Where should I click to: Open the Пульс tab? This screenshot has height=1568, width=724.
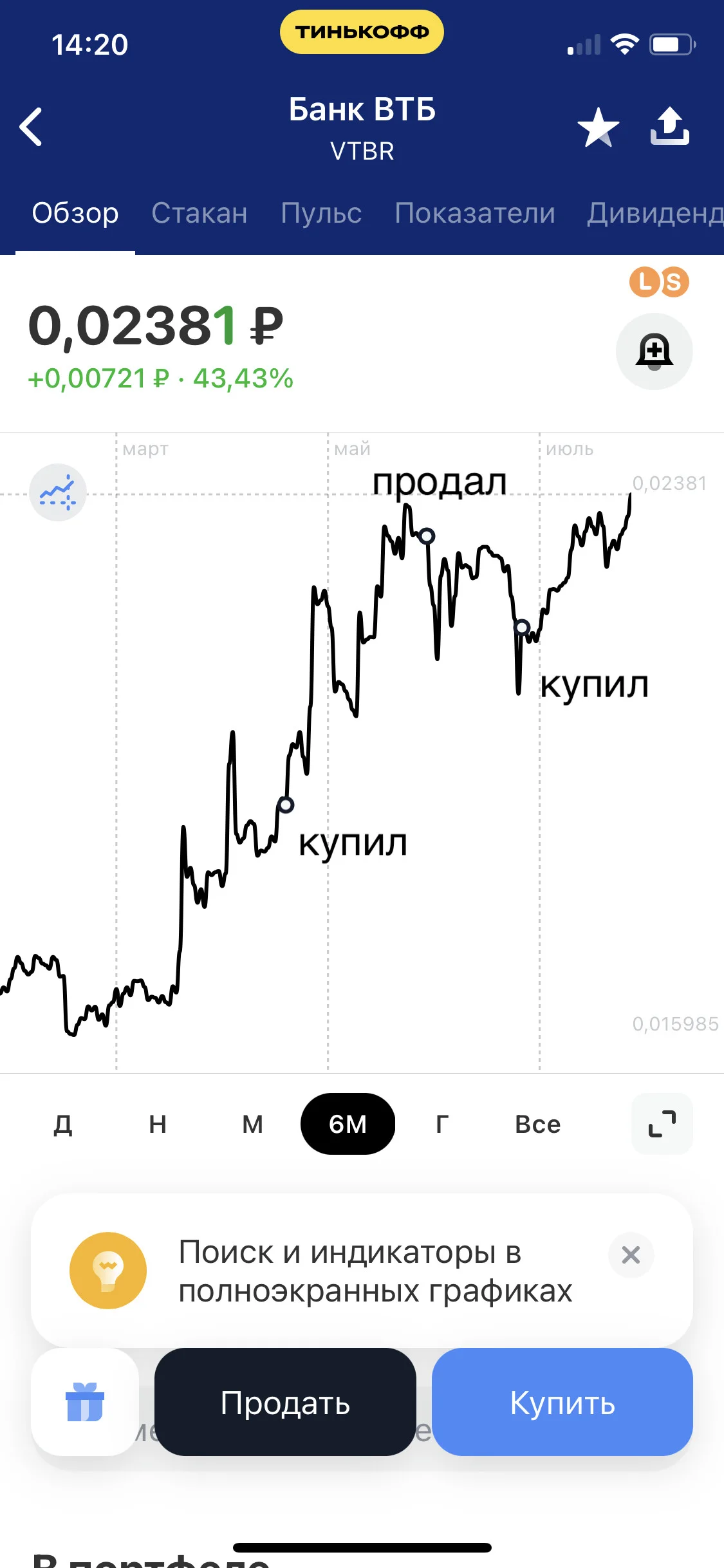(321, 213)
